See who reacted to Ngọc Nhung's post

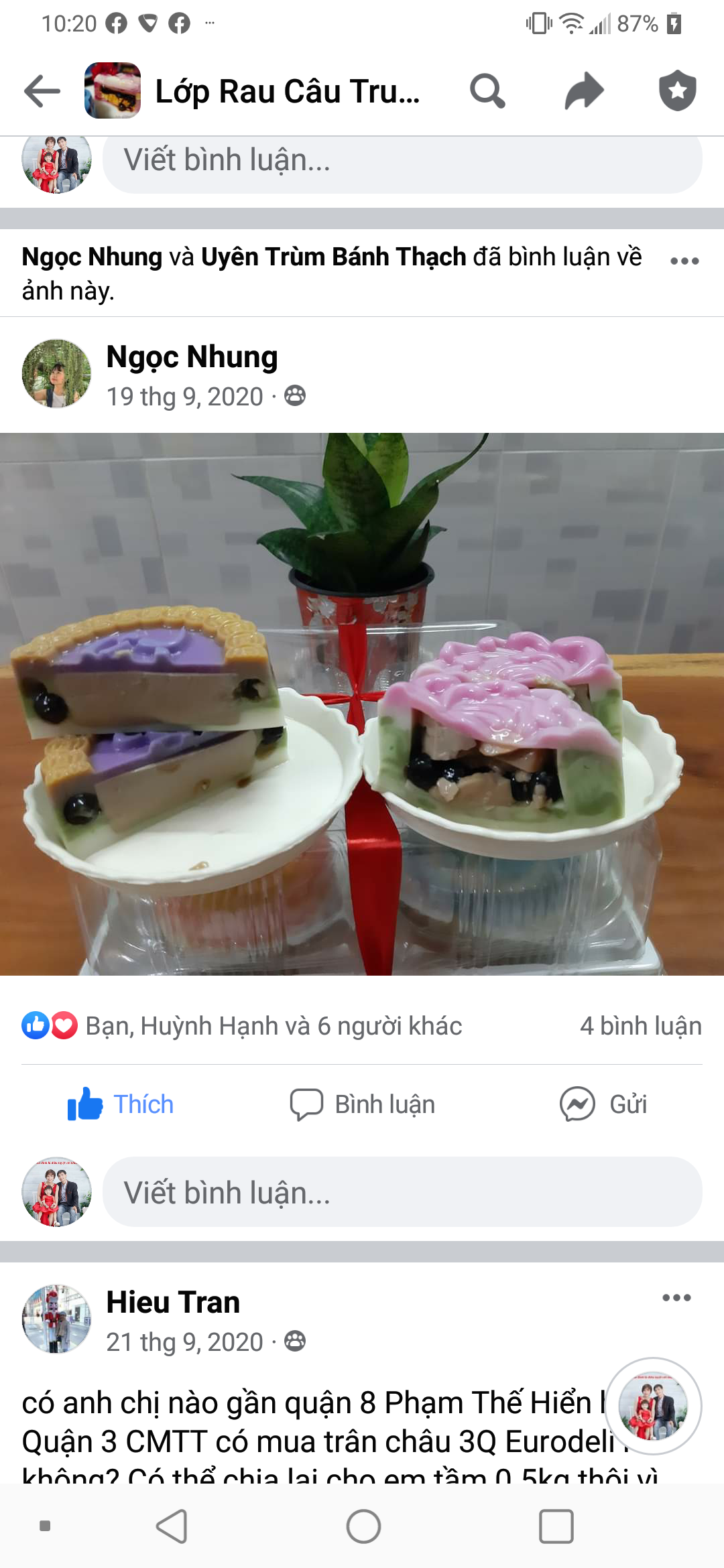click(274, 1026)
